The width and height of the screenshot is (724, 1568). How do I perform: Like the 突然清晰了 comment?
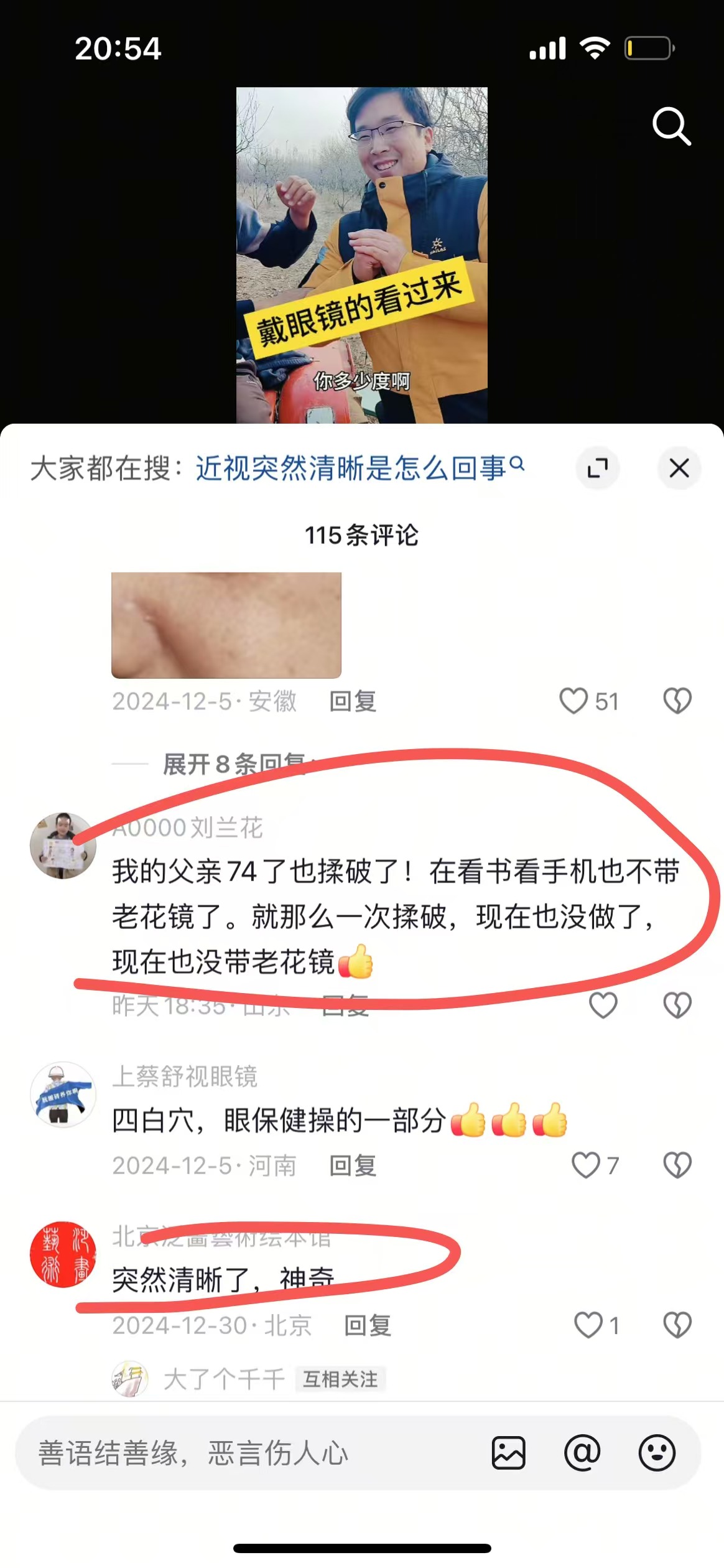click(x=588, y=1325)
